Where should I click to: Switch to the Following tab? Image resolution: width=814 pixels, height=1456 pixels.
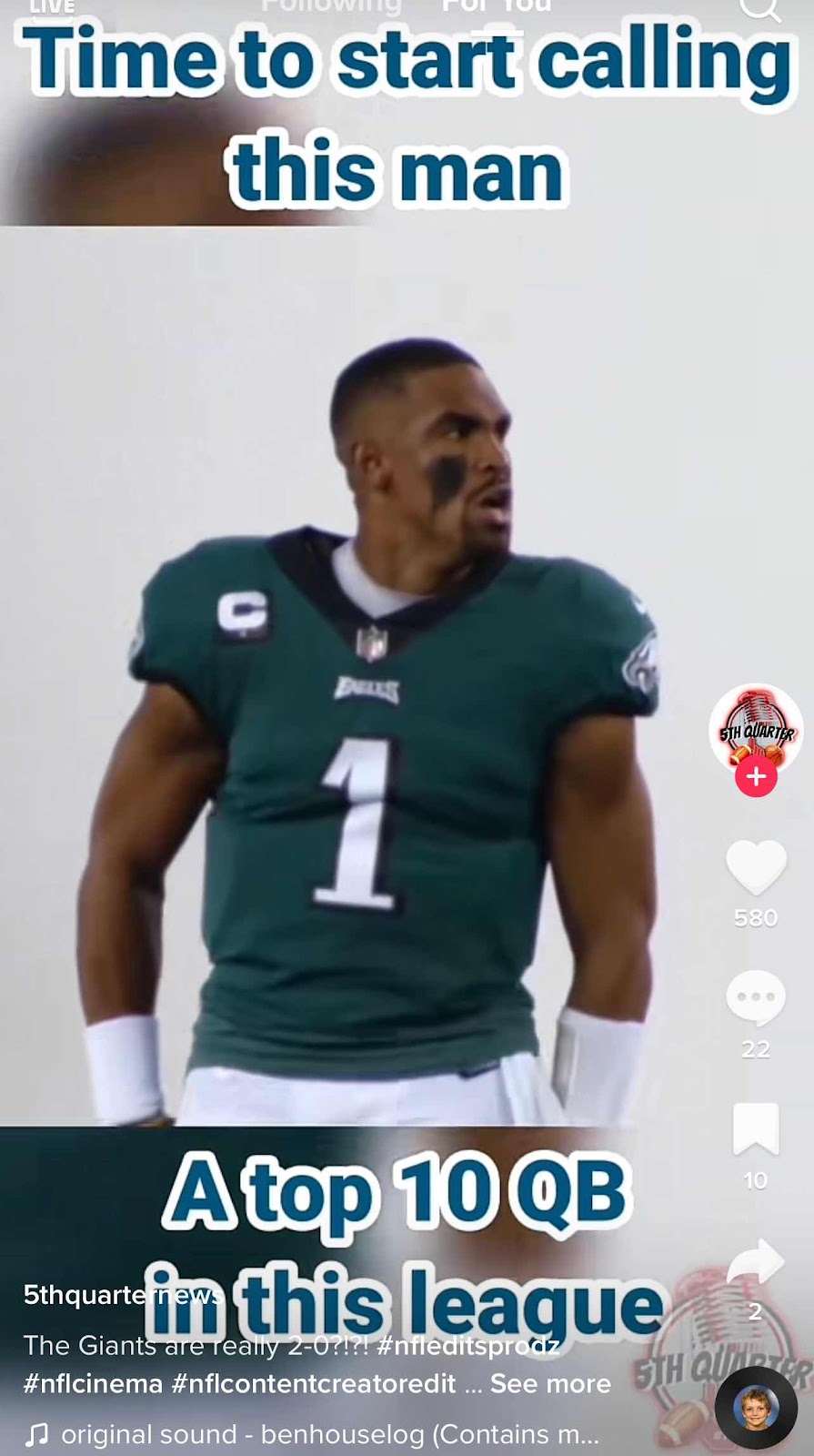pos(331,5)
